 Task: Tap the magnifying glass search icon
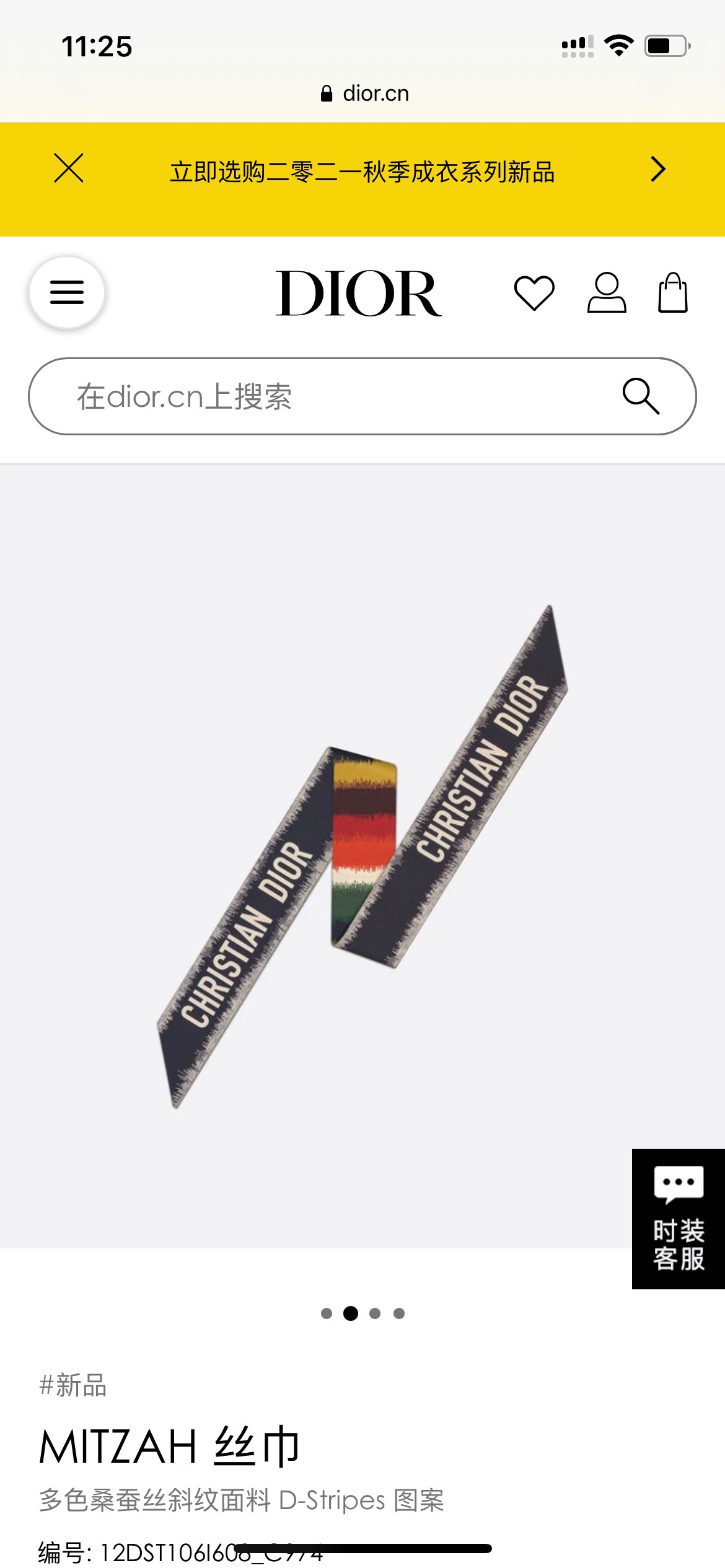click(x=641, y=396)
